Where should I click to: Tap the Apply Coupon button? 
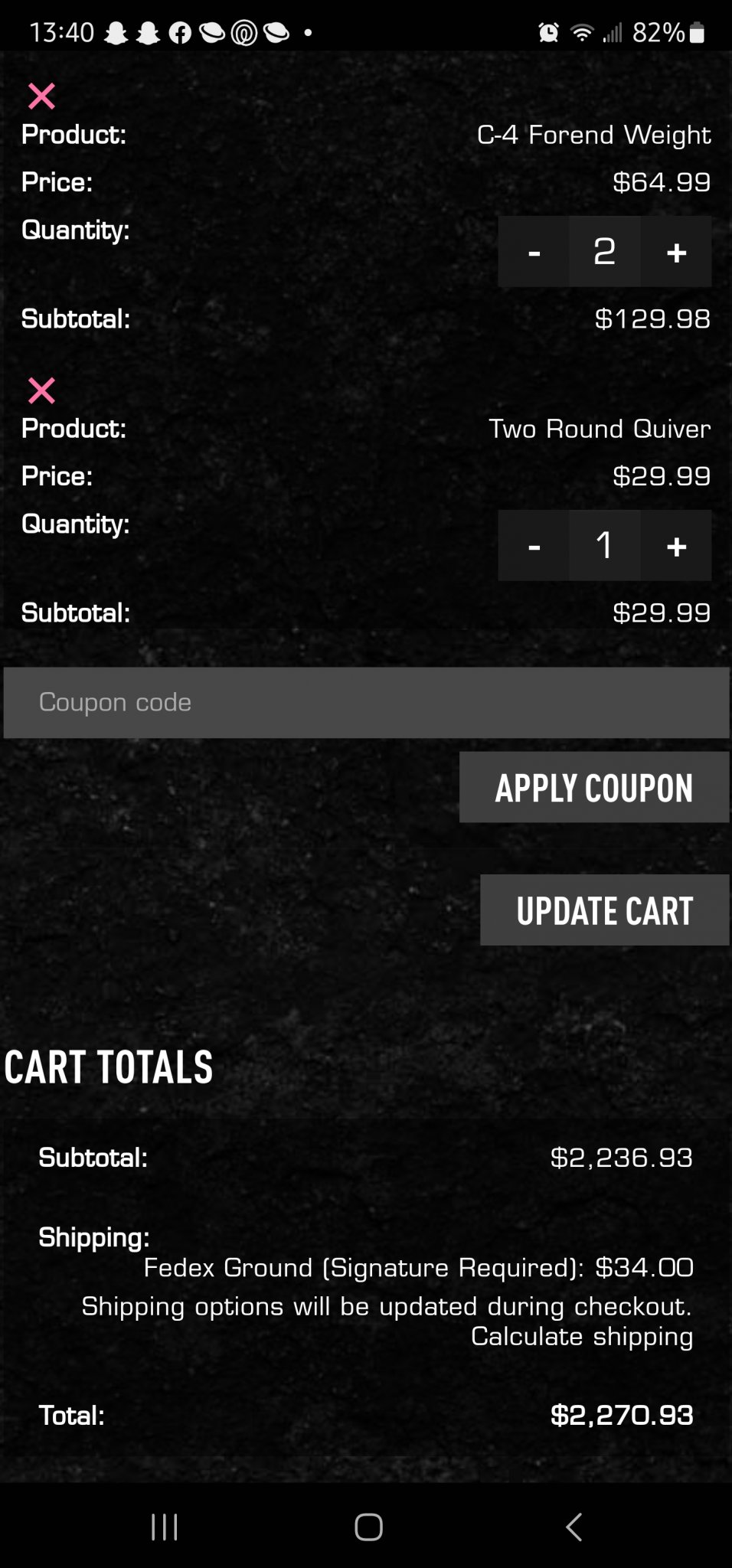[x=593, y=788]
